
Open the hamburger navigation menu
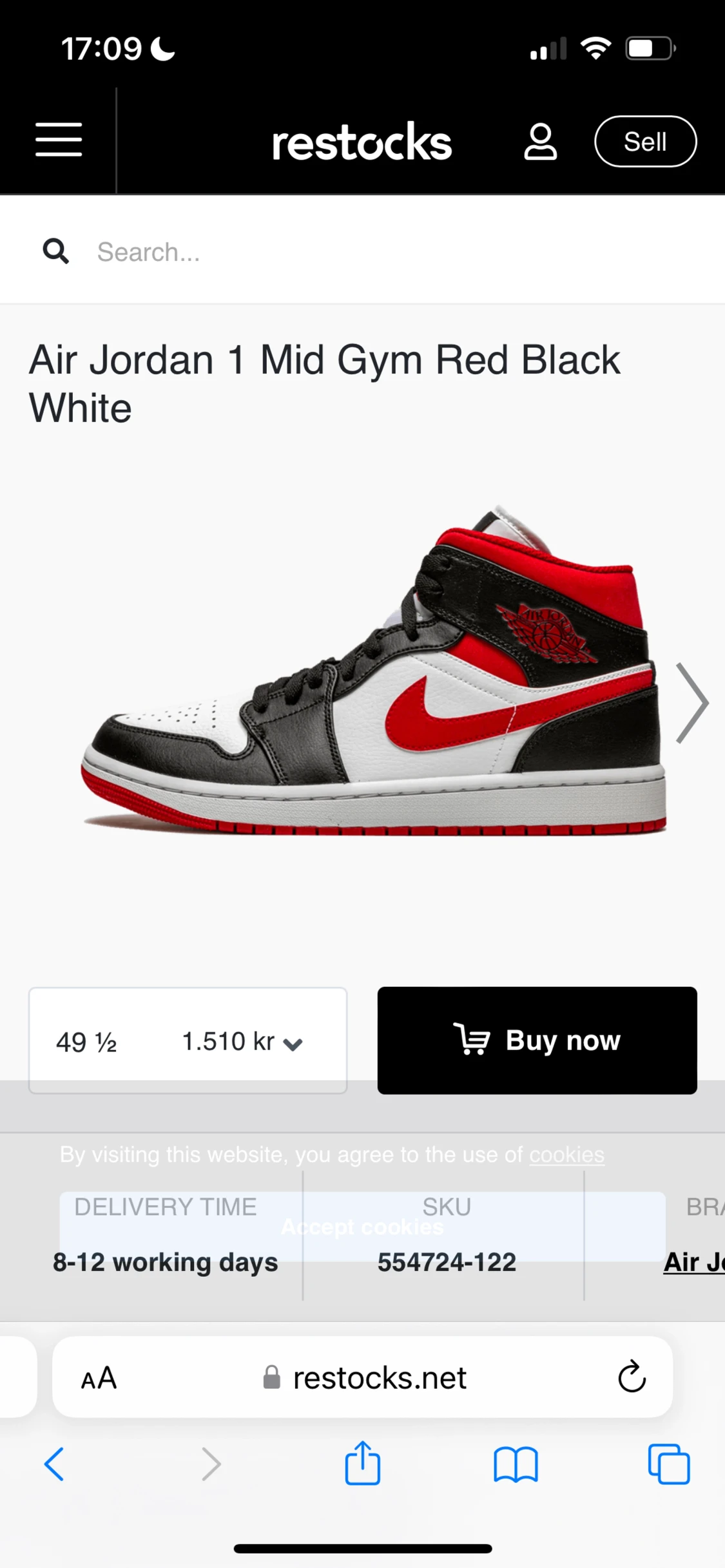57,140
